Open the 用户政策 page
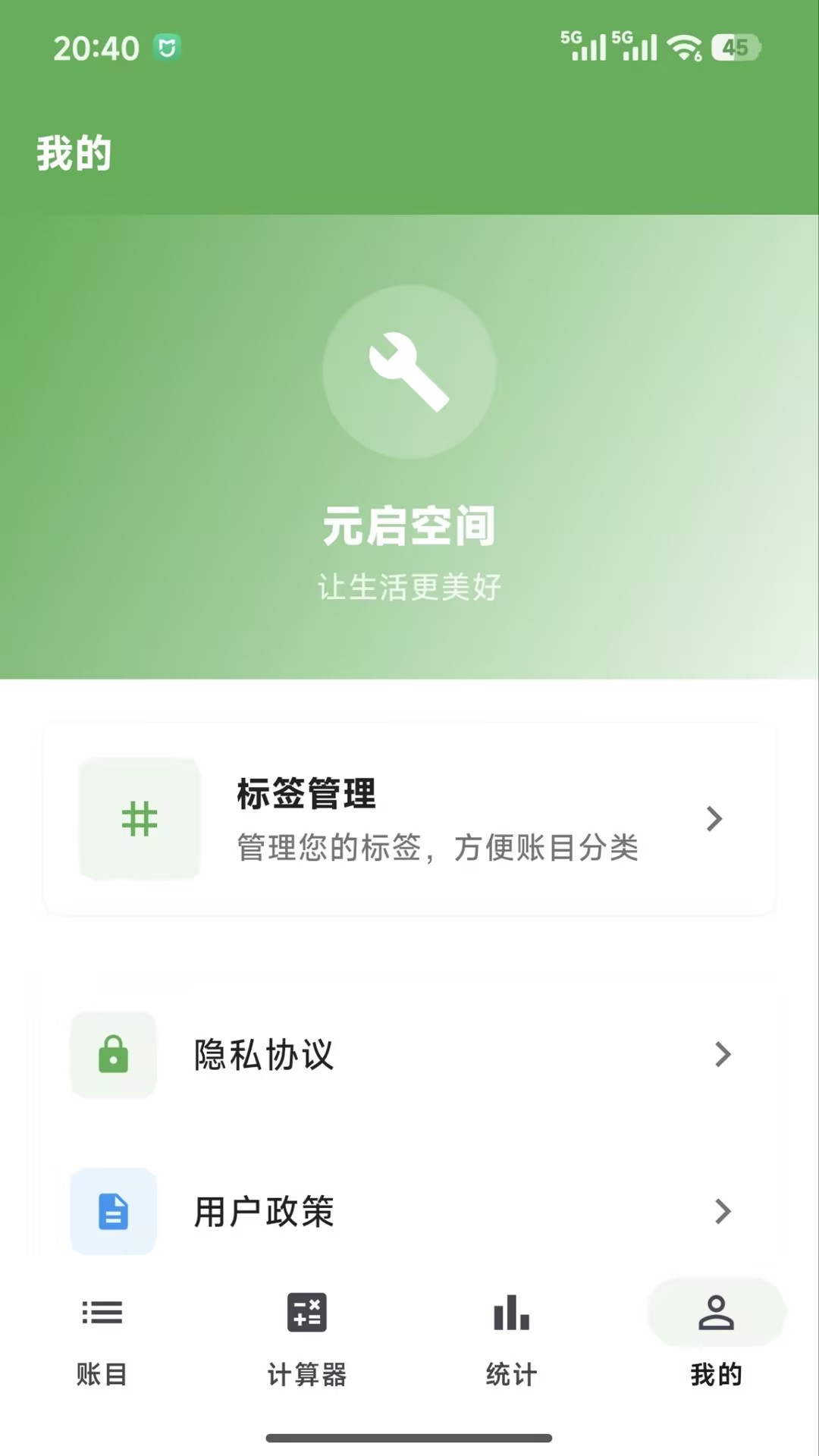Screen dimensions: 819x1456 click(409, 1212)
